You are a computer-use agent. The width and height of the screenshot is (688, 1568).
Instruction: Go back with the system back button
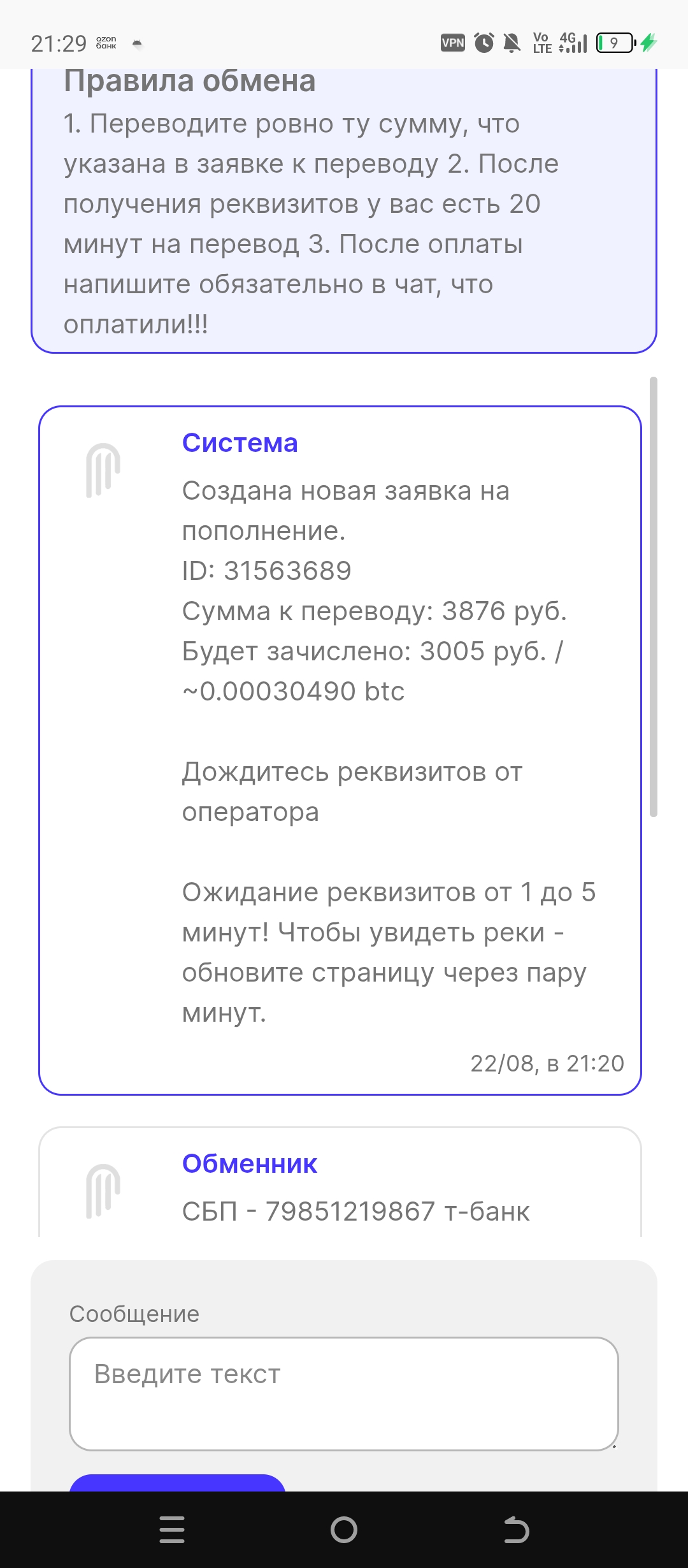coord(516,1530)
